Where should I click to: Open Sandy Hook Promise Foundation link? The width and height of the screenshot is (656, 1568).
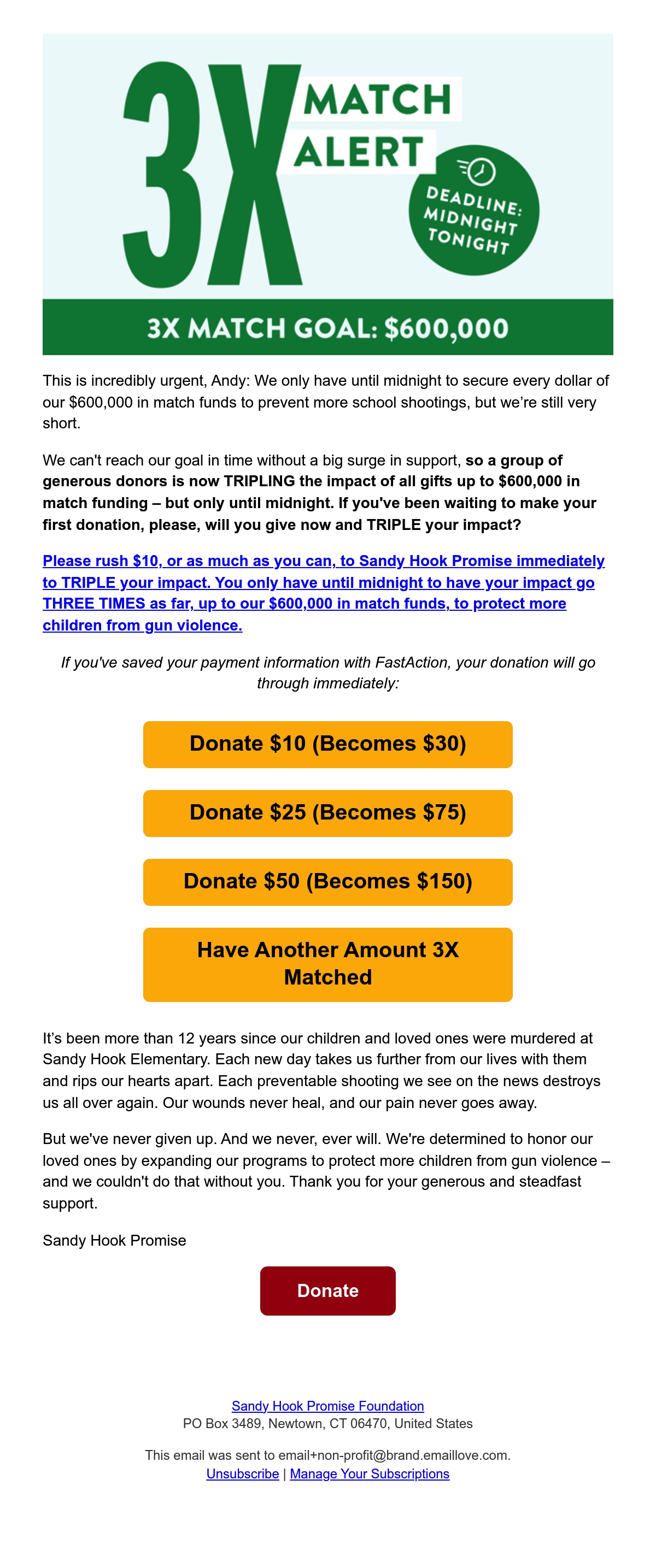coord(327,1406)
